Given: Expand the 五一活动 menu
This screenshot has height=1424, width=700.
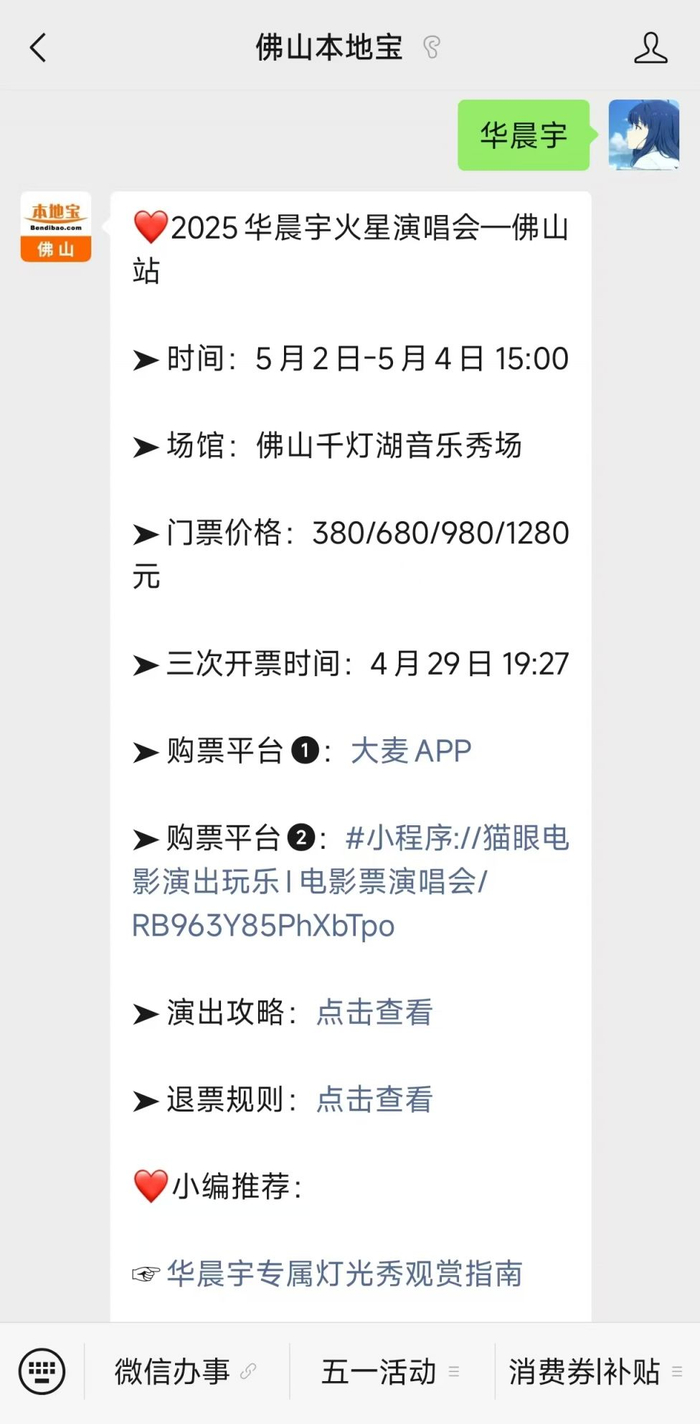Looking at the screenshot, I should (391, 1371).
